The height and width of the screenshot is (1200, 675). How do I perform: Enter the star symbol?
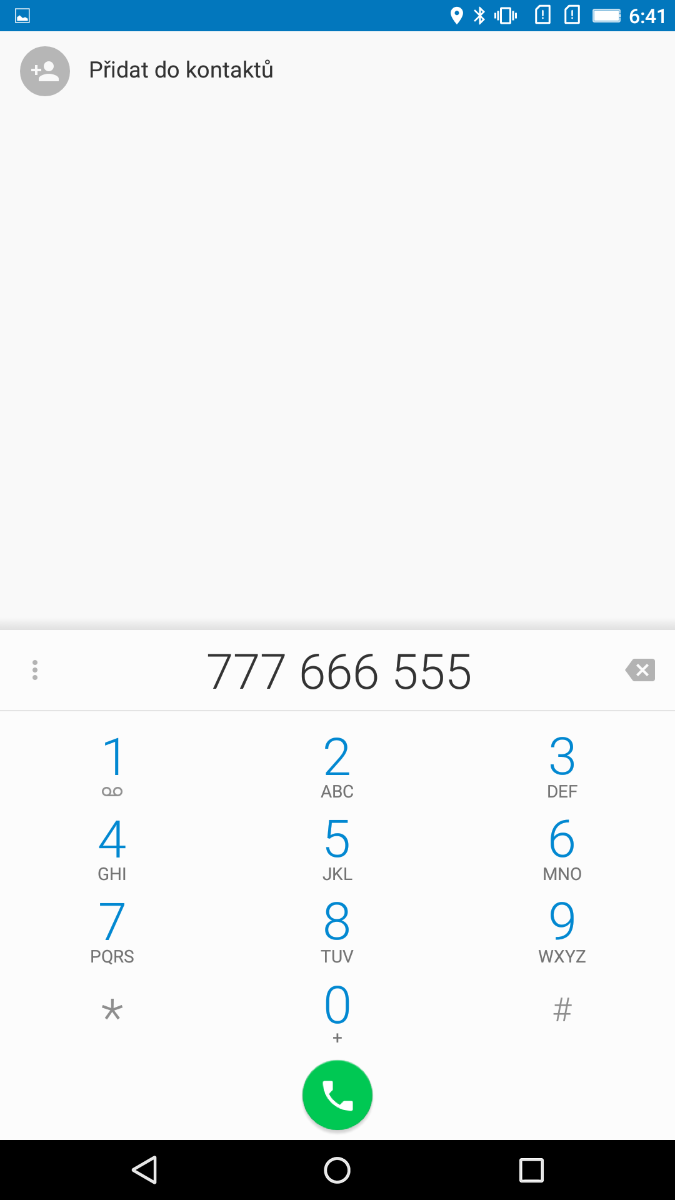[112, 1011]
